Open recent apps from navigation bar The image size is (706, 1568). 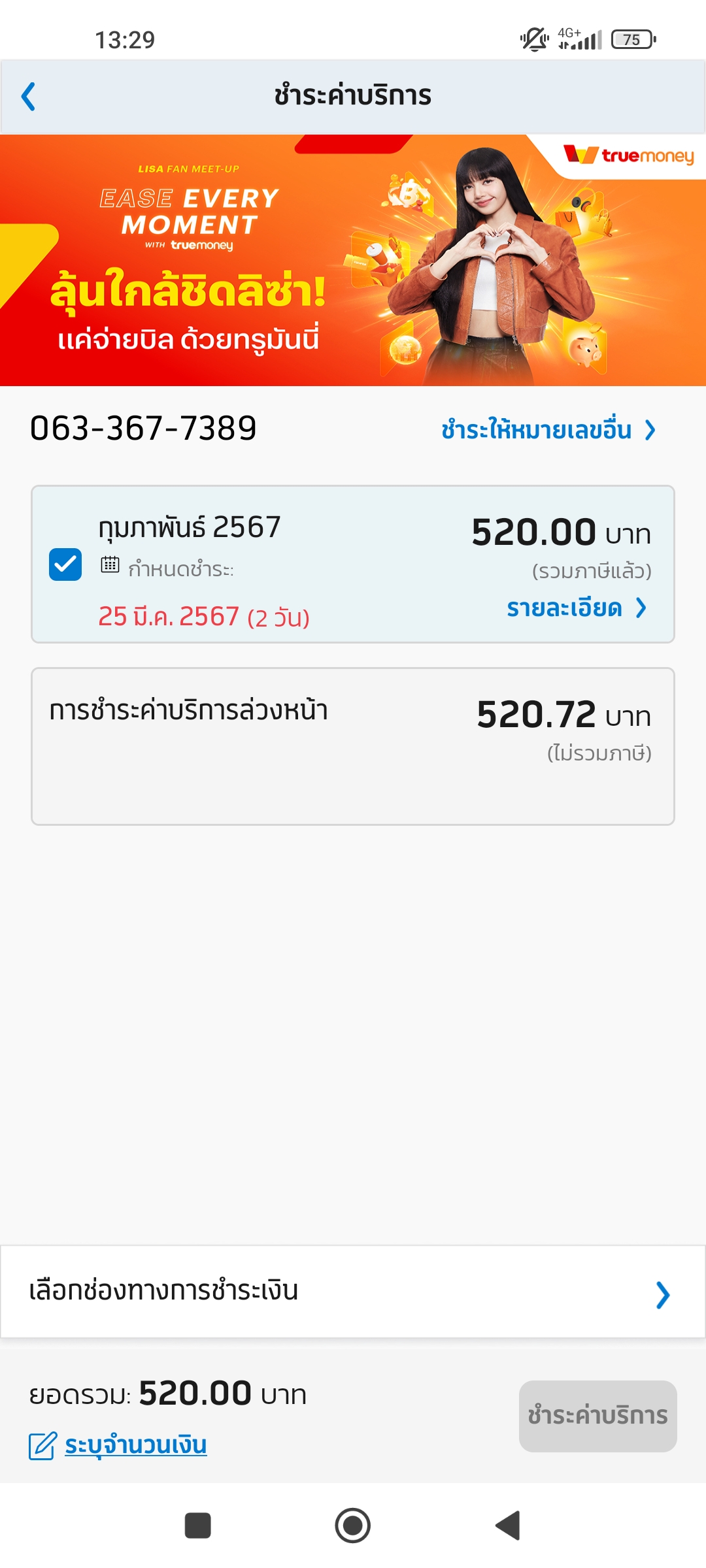[x=197, y=1526]
